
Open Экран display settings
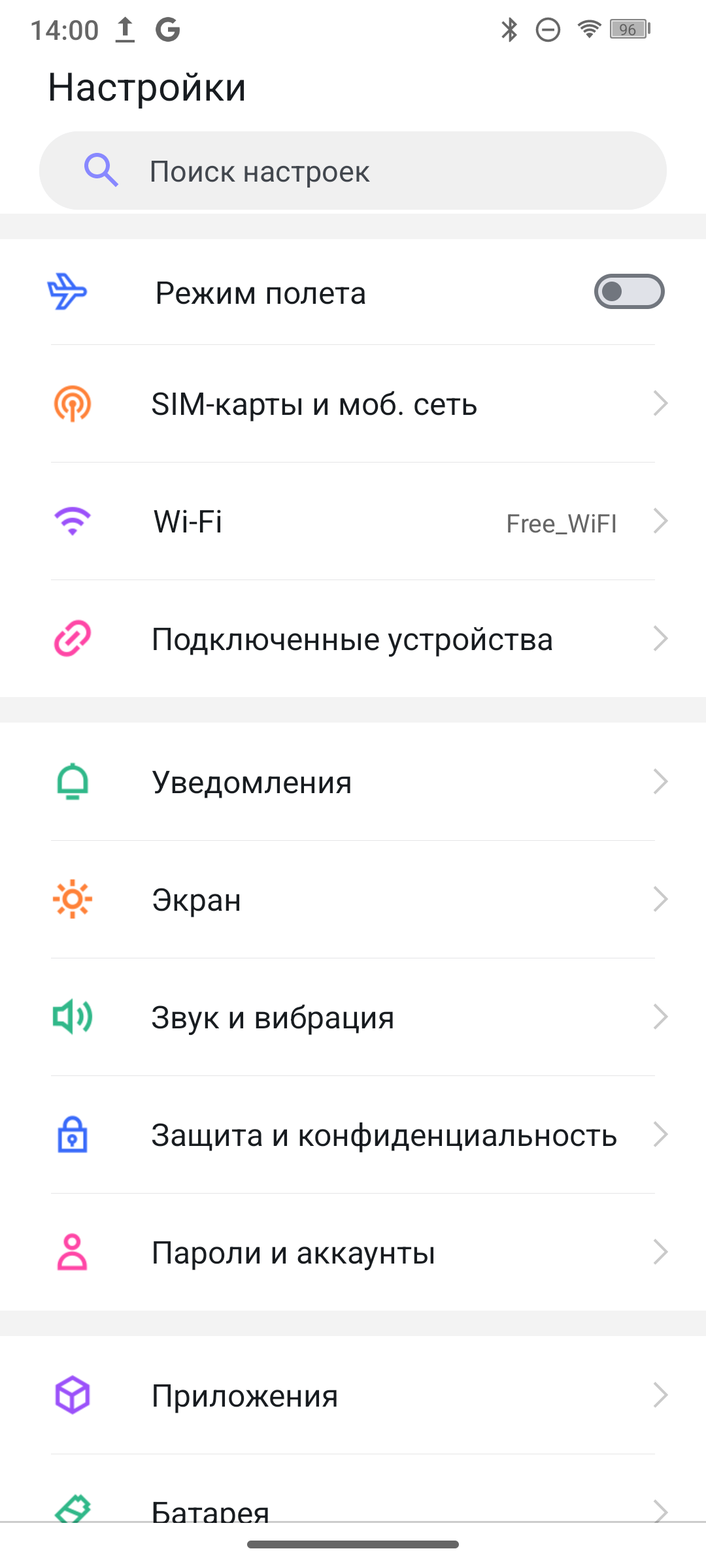tap(353, 900)
